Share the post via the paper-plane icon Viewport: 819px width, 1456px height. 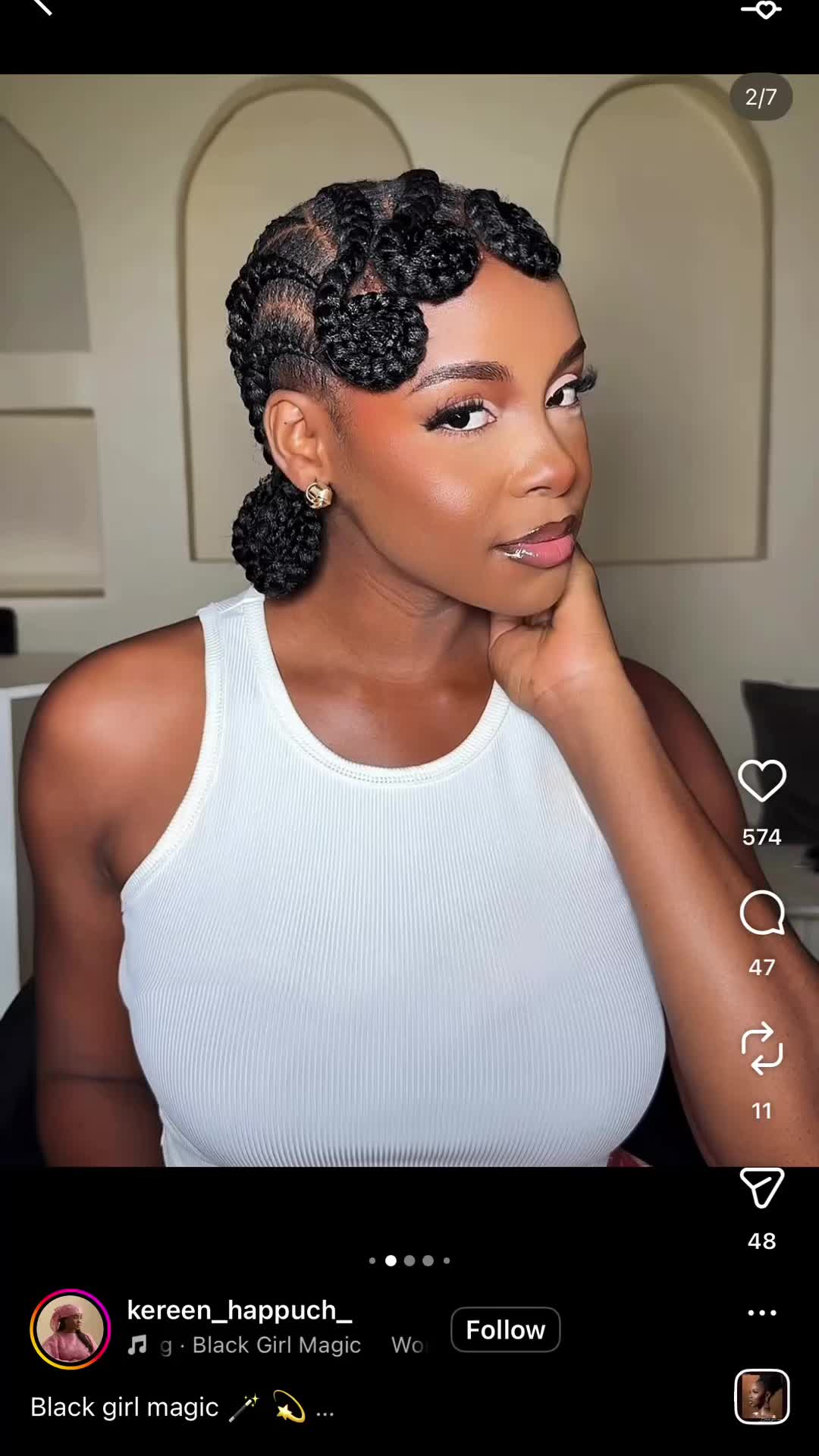761,1188
